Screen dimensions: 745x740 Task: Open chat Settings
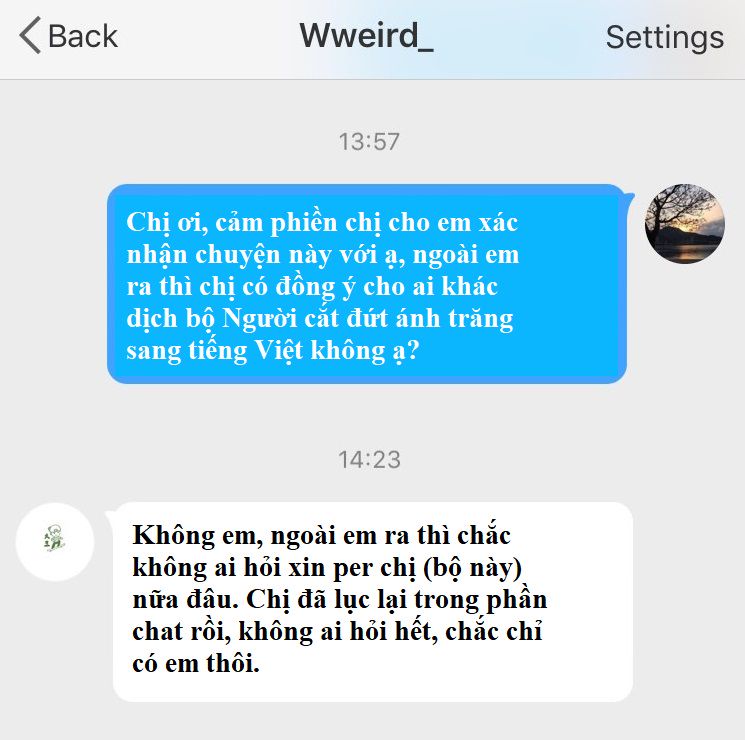664,37
